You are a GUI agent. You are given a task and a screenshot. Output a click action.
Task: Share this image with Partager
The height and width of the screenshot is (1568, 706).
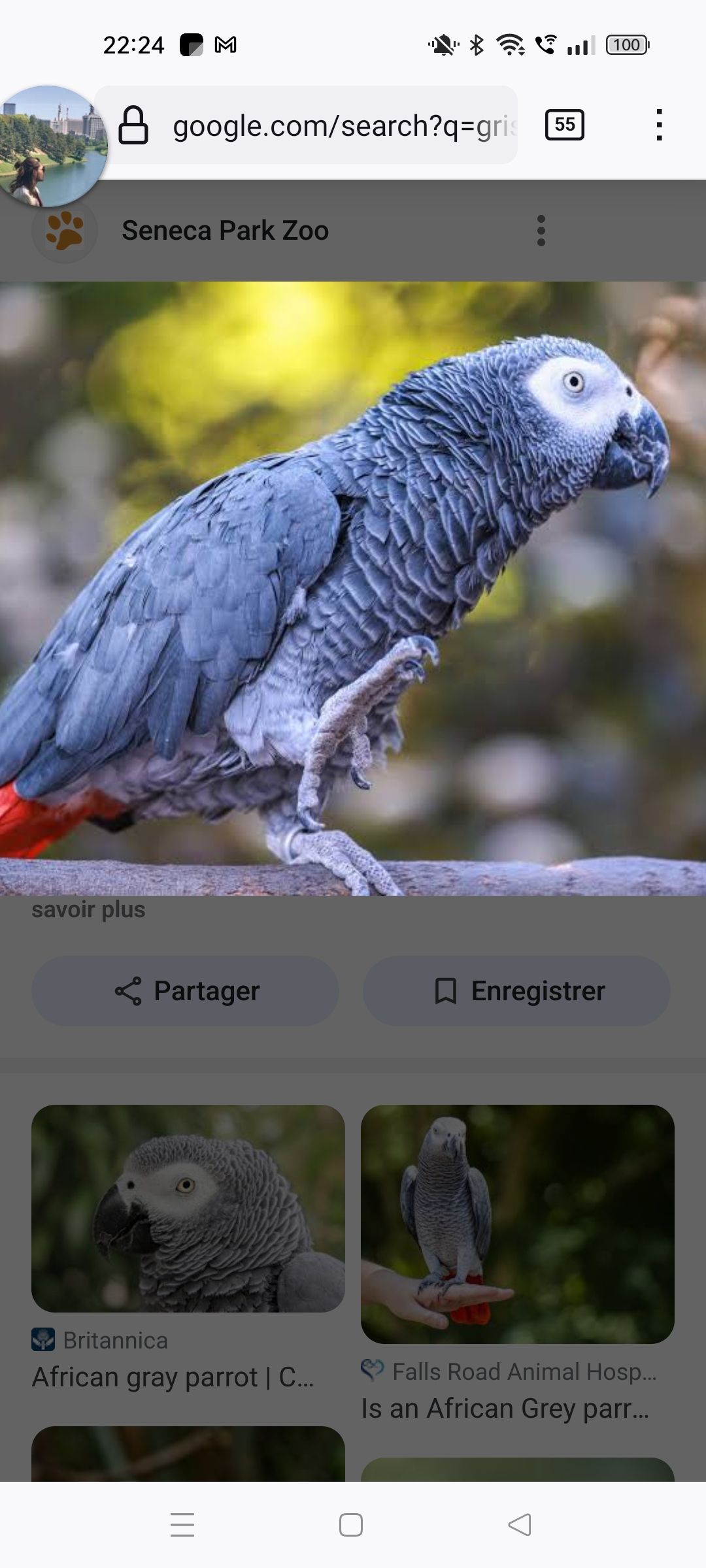coord(186,991)
